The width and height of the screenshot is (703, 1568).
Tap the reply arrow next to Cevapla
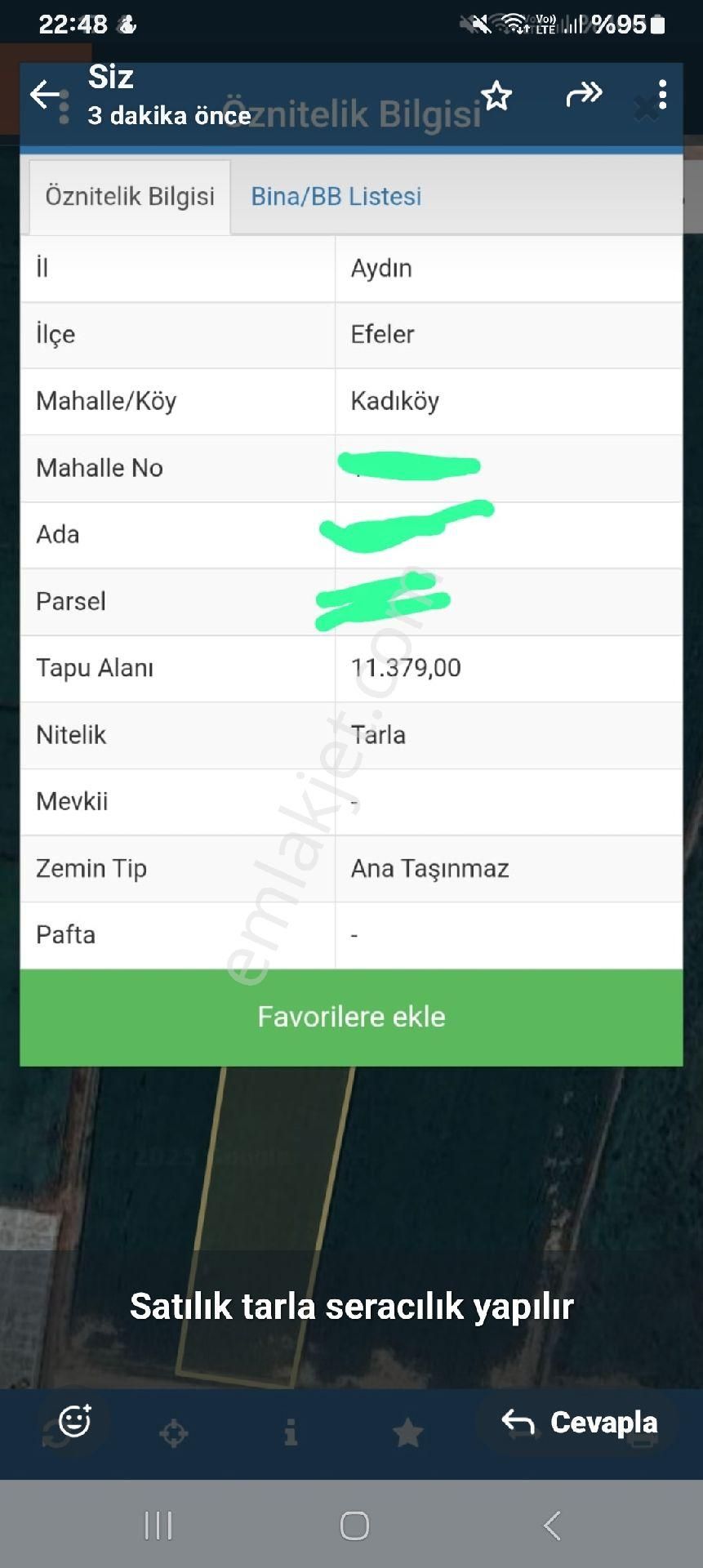pyautogui.click(x=518, y=1422)
